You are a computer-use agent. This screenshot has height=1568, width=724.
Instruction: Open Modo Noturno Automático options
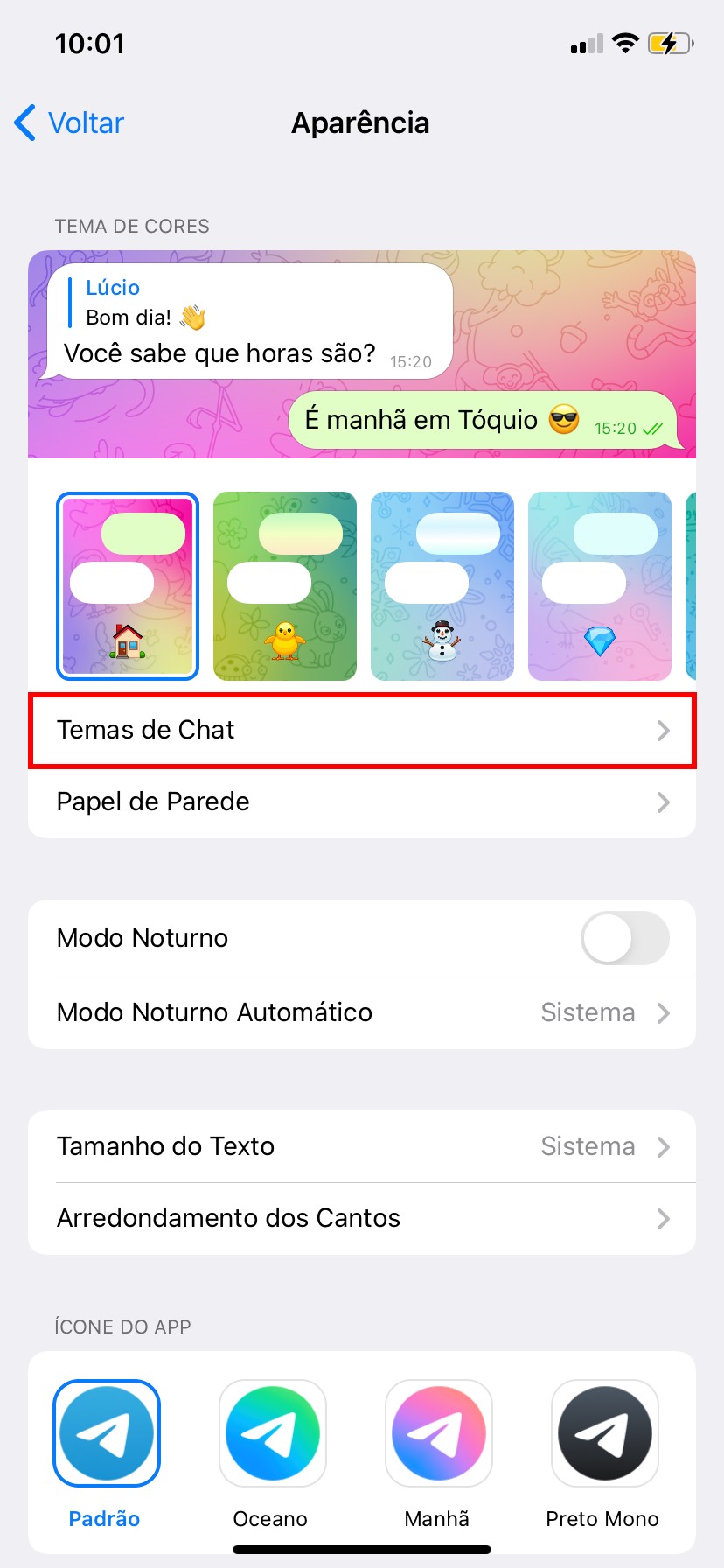point(362,1013)
